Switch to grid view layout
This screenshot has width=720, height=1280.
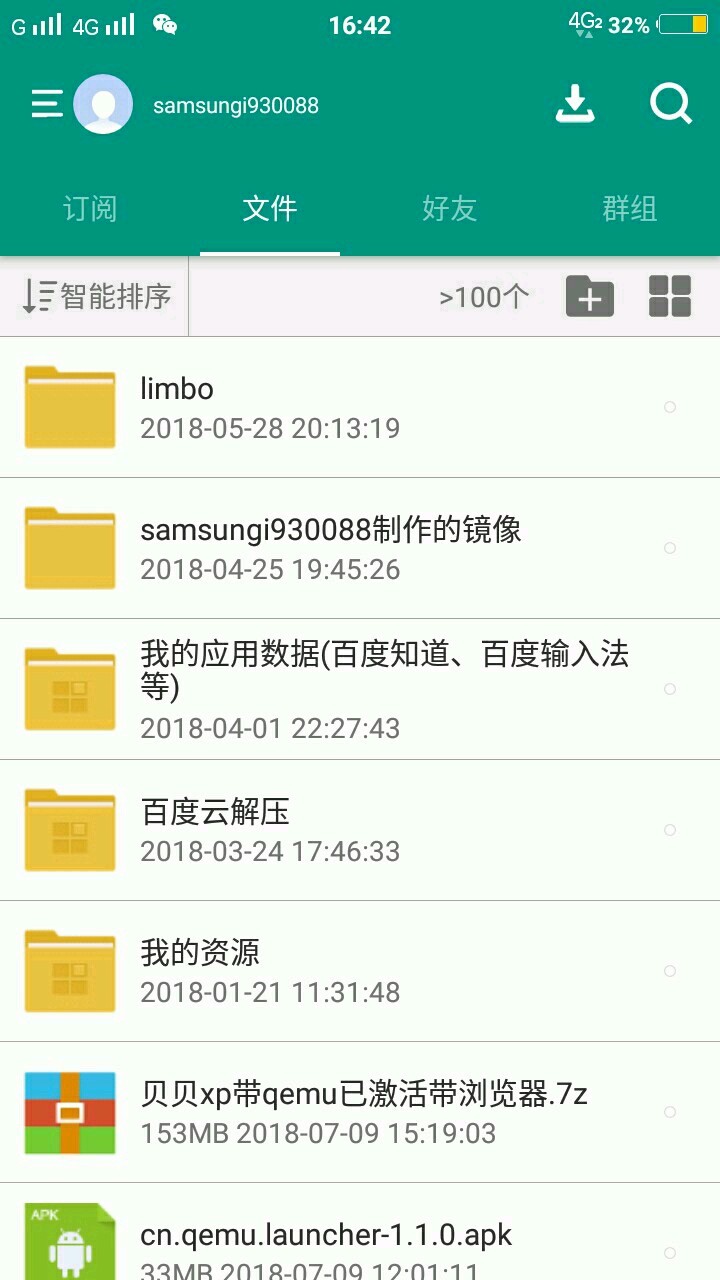click(670, 297)
